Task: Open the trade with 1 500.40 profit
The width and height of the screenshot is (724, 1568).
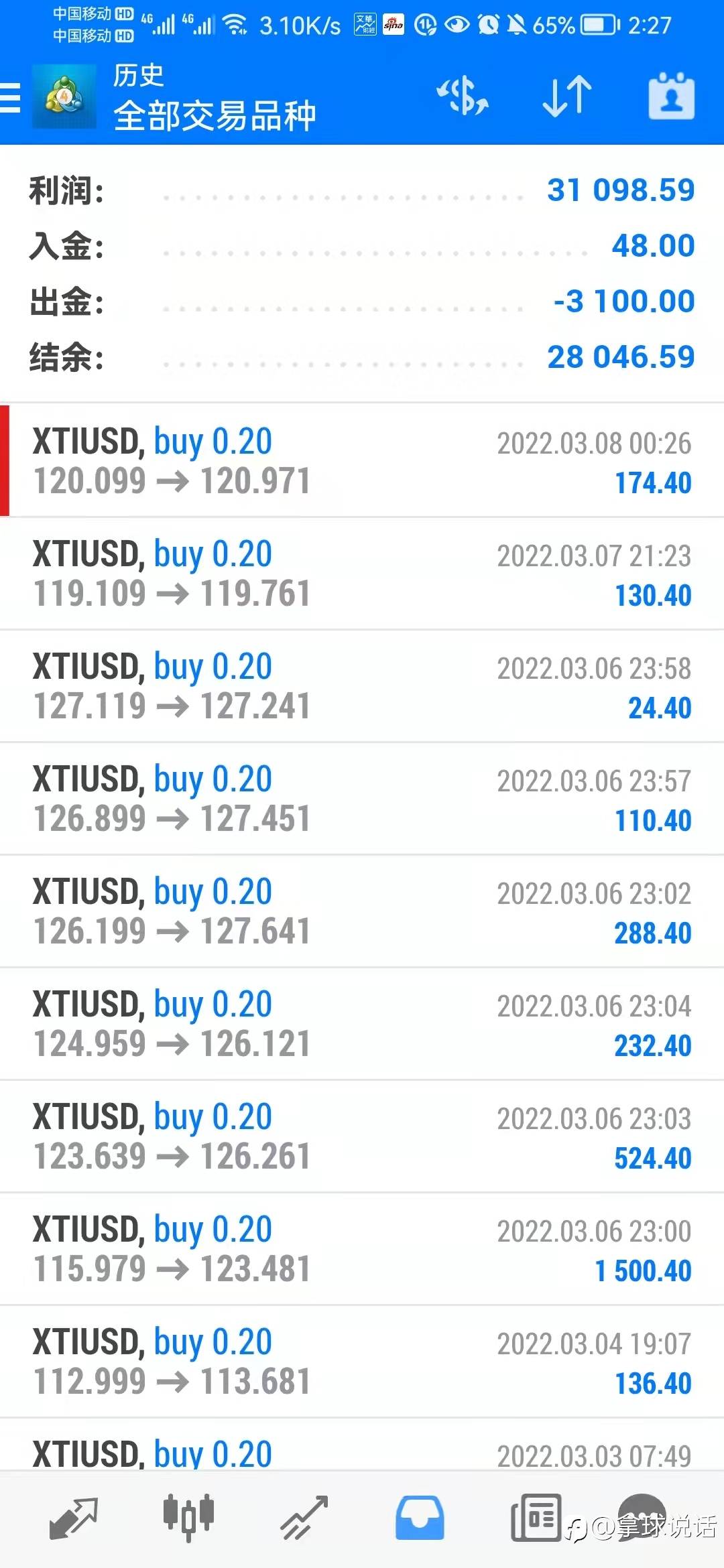Action: 362,1249
